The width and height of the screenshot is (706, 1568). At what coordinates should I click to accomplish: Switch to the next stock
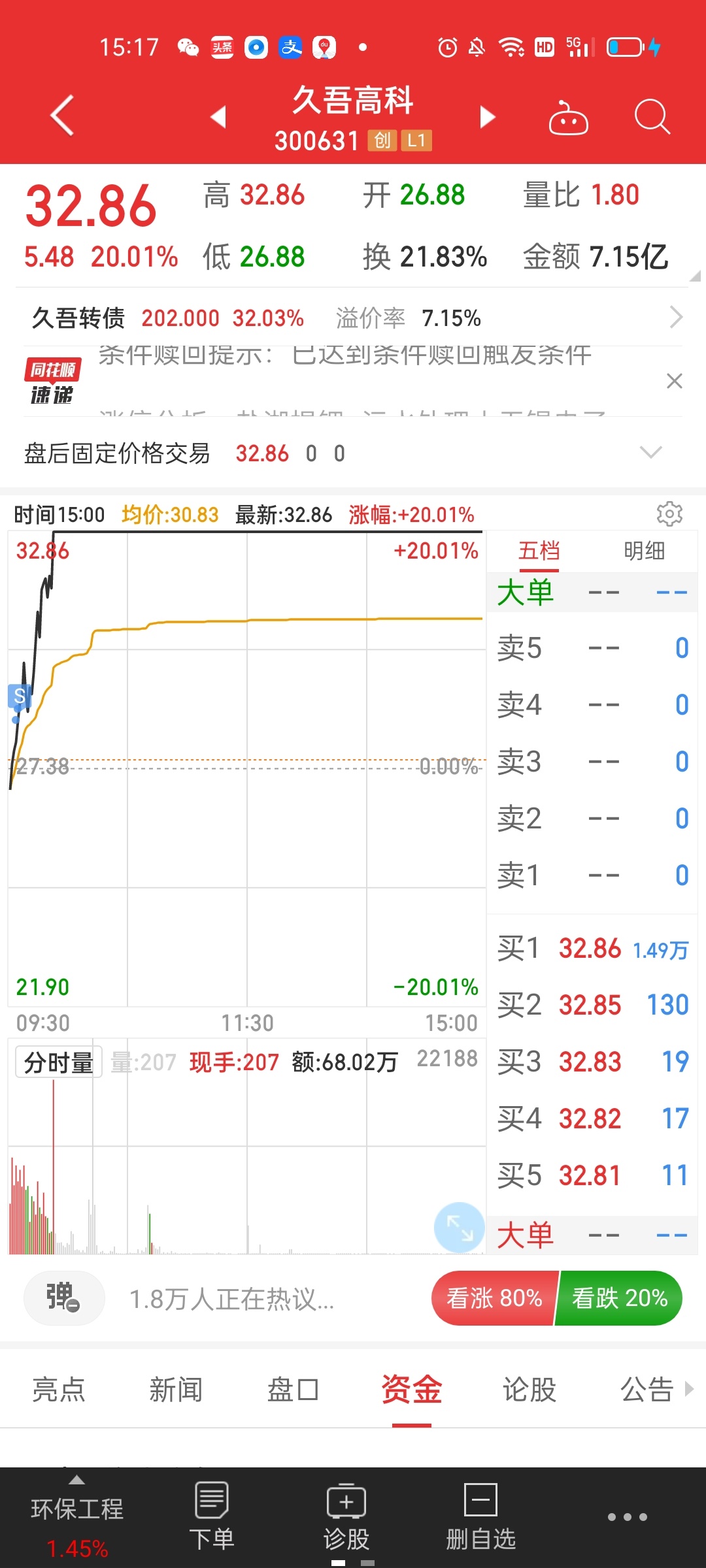point(487,117)
